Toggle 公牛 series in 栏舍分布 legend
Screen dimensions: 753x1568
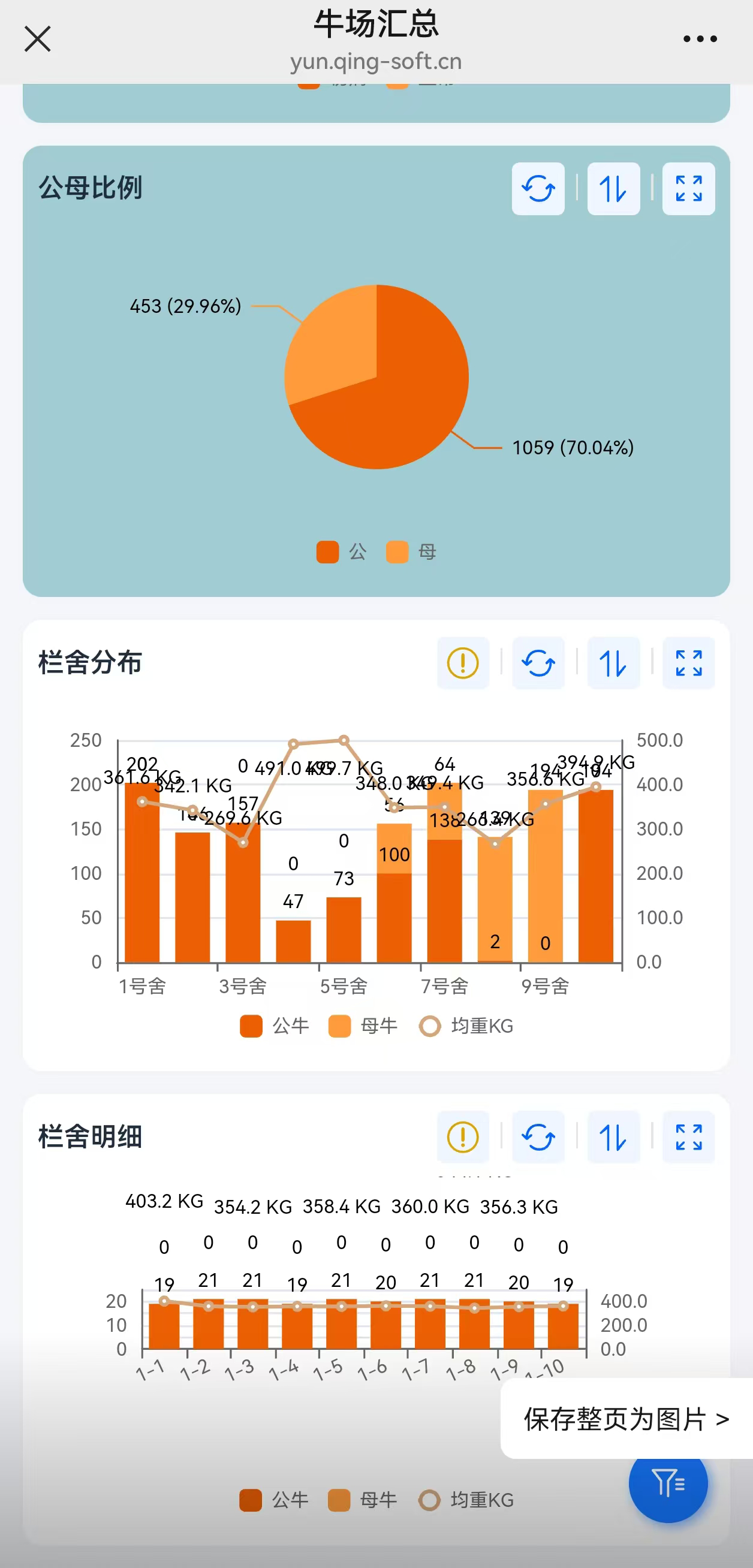pos(275,1026)
